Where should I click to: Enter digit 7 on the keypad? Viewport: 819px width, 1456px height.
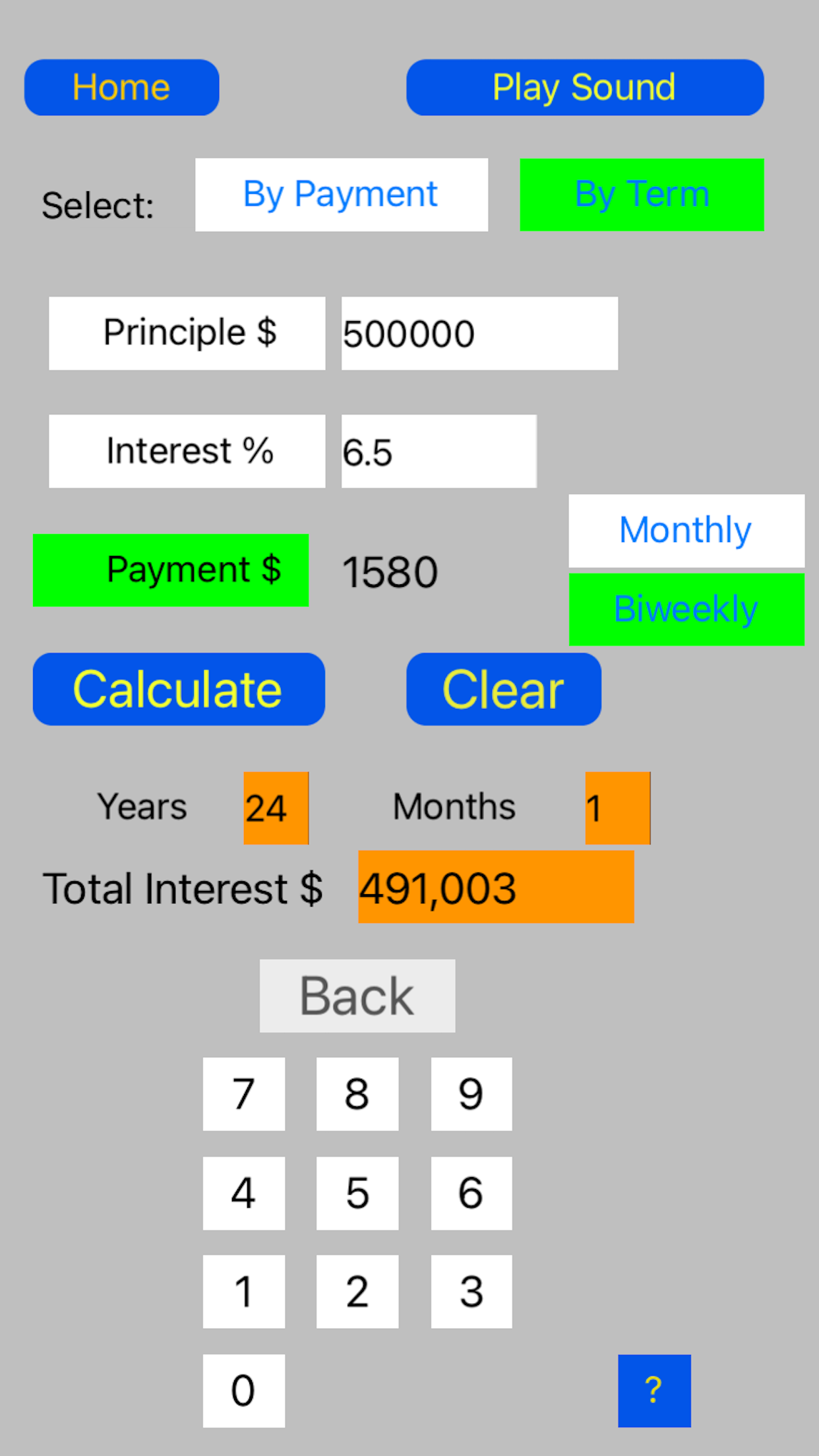pos(244,1094)
